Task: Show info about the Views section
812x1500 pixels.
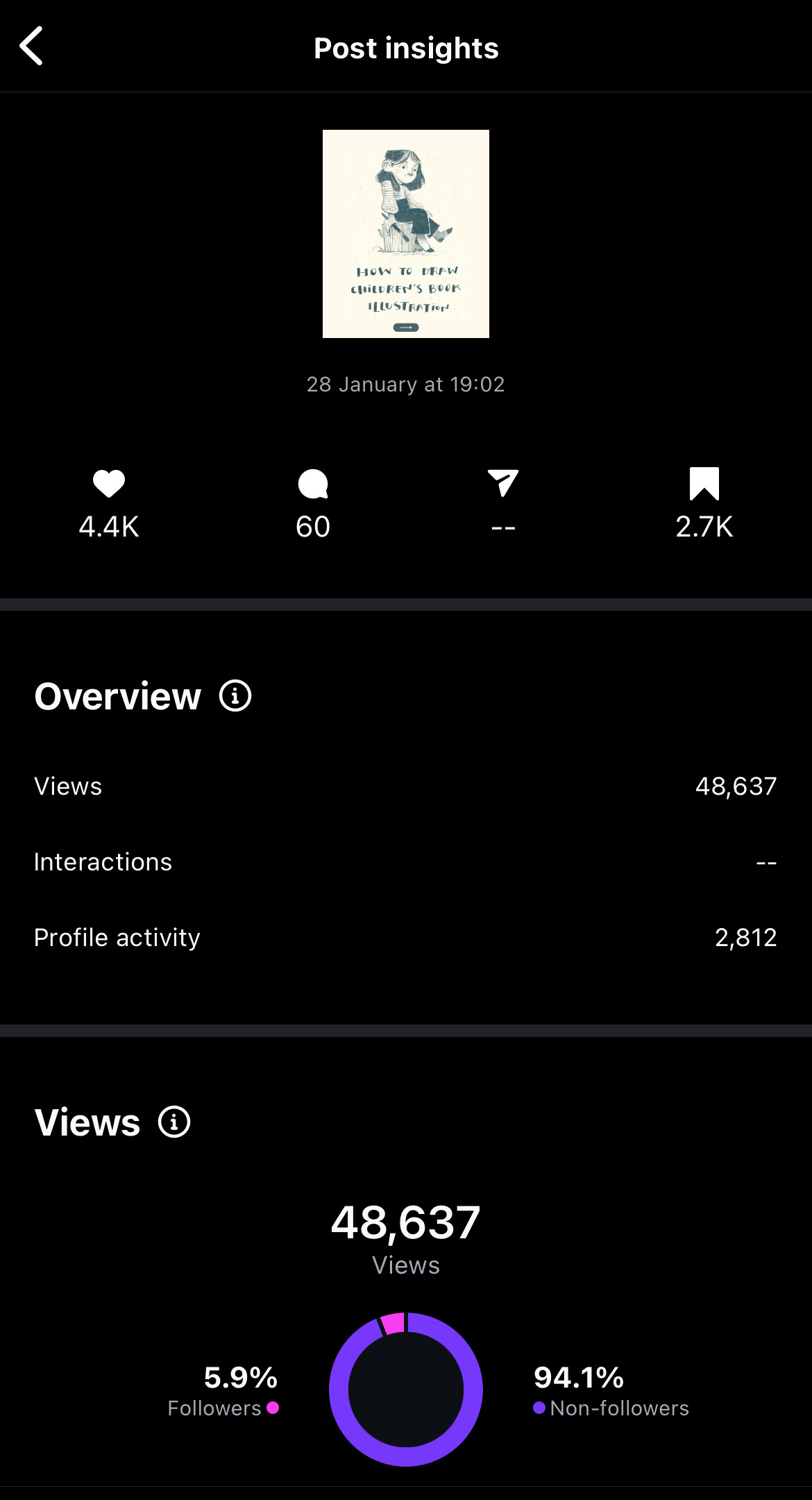Action: [x=174, y=1122]
